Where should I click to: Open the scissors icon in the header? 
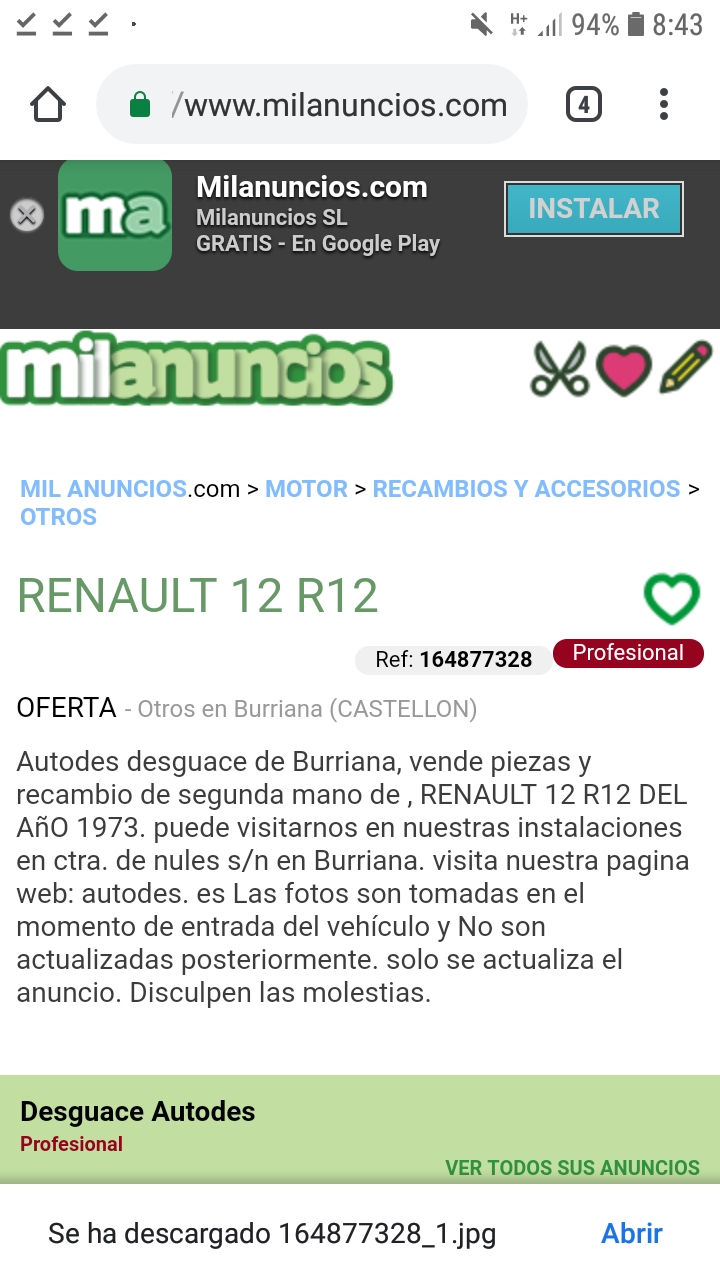tap(558, 369)
